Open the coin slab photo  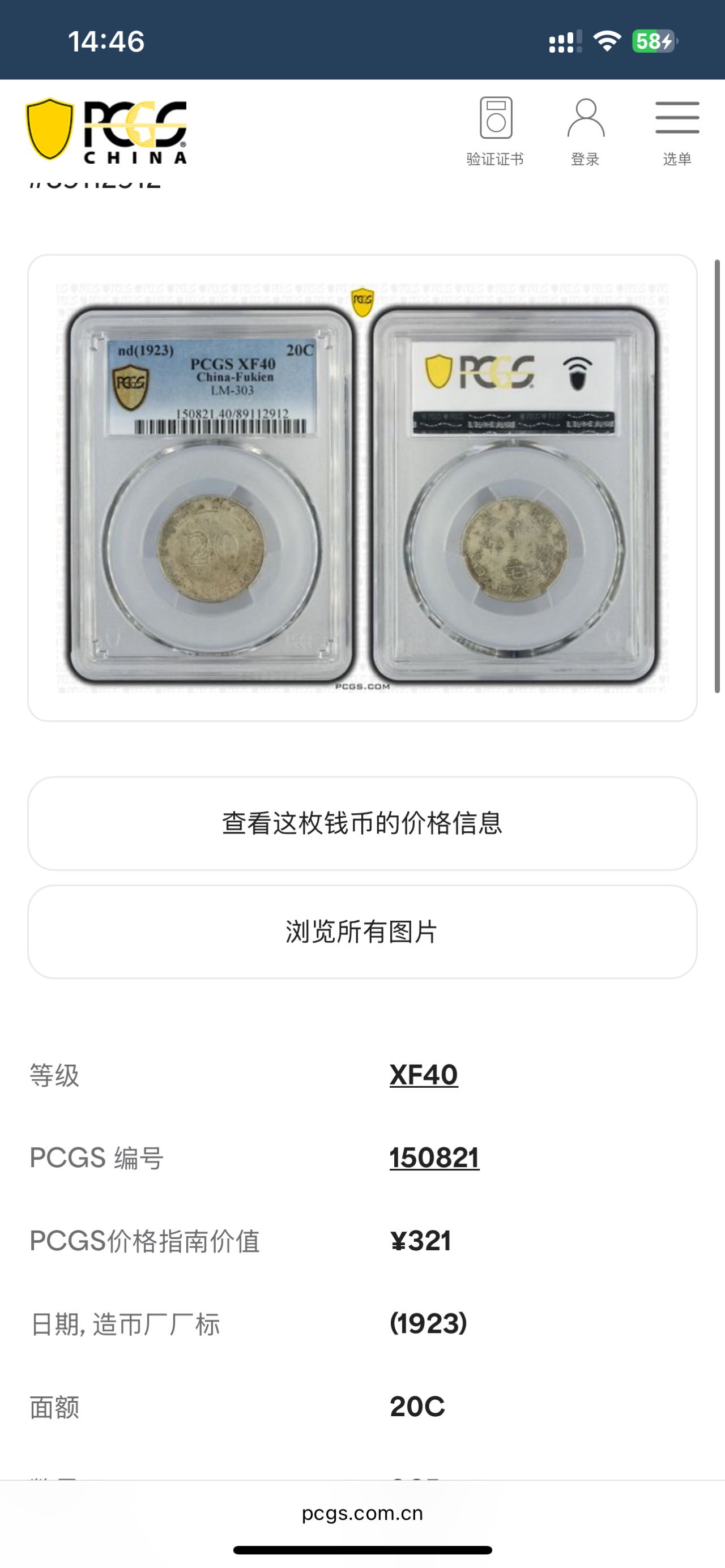pyautogui.click(x=362, y=488)
